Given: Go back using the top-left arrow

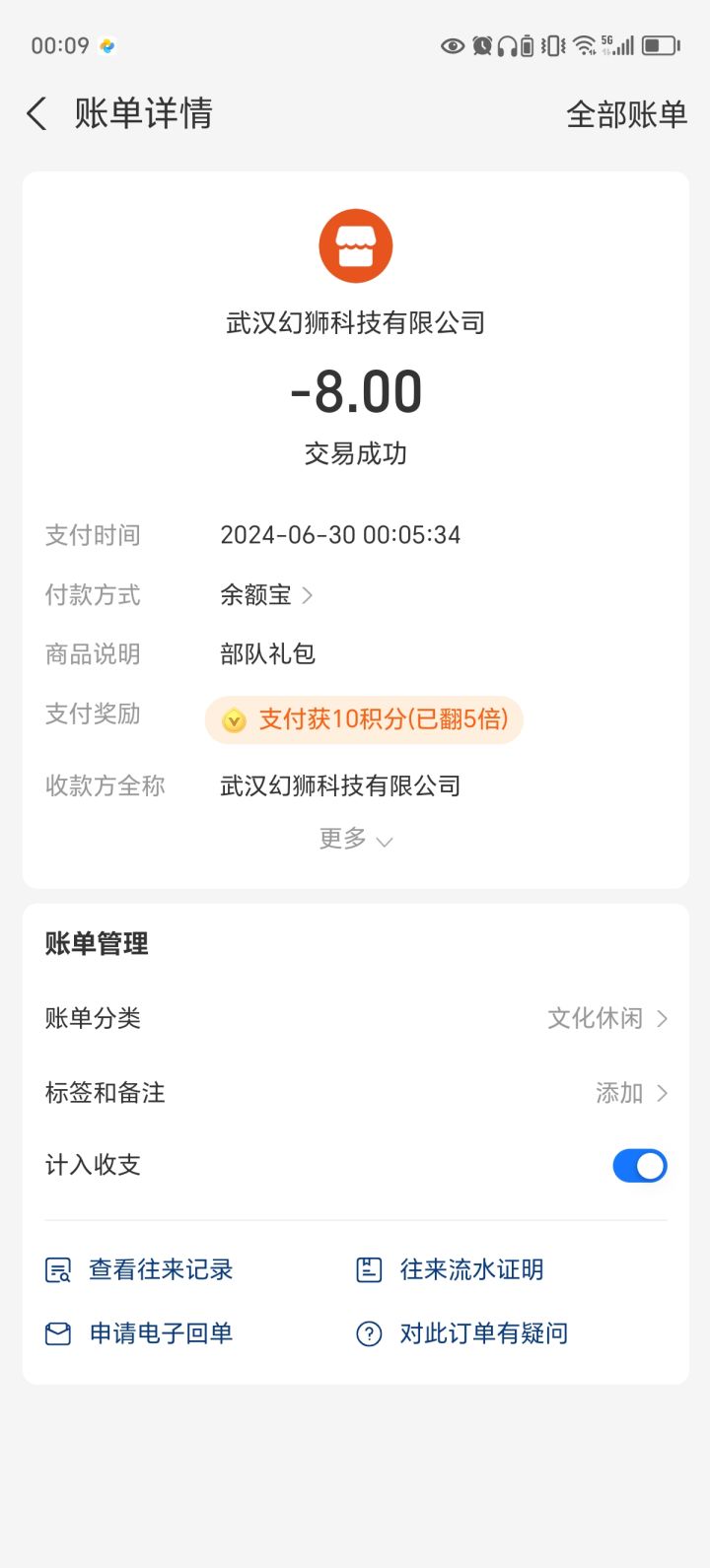Looking at the screenshot, I should coord(36,114).
